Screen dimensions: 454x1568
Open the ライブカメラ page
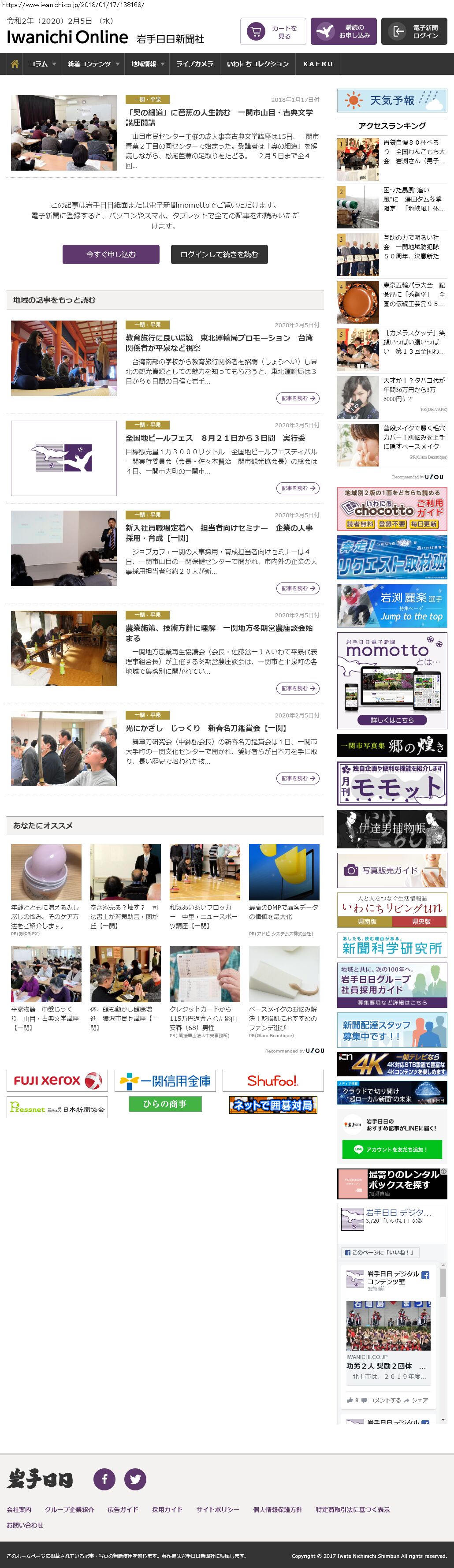[194, 64]
